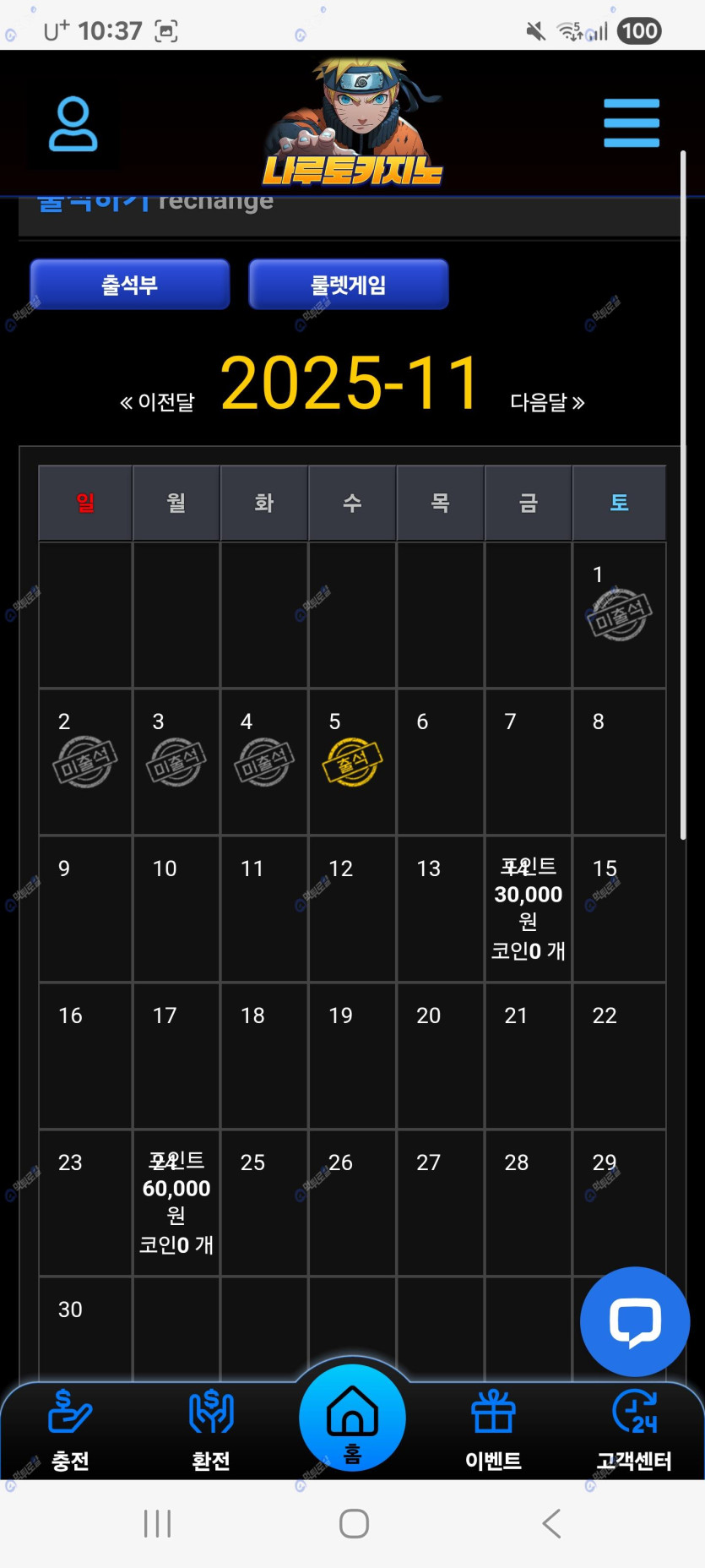Open the 룰렛게임 button
This screenshot has height=1568, width=705.
[348, 285]
